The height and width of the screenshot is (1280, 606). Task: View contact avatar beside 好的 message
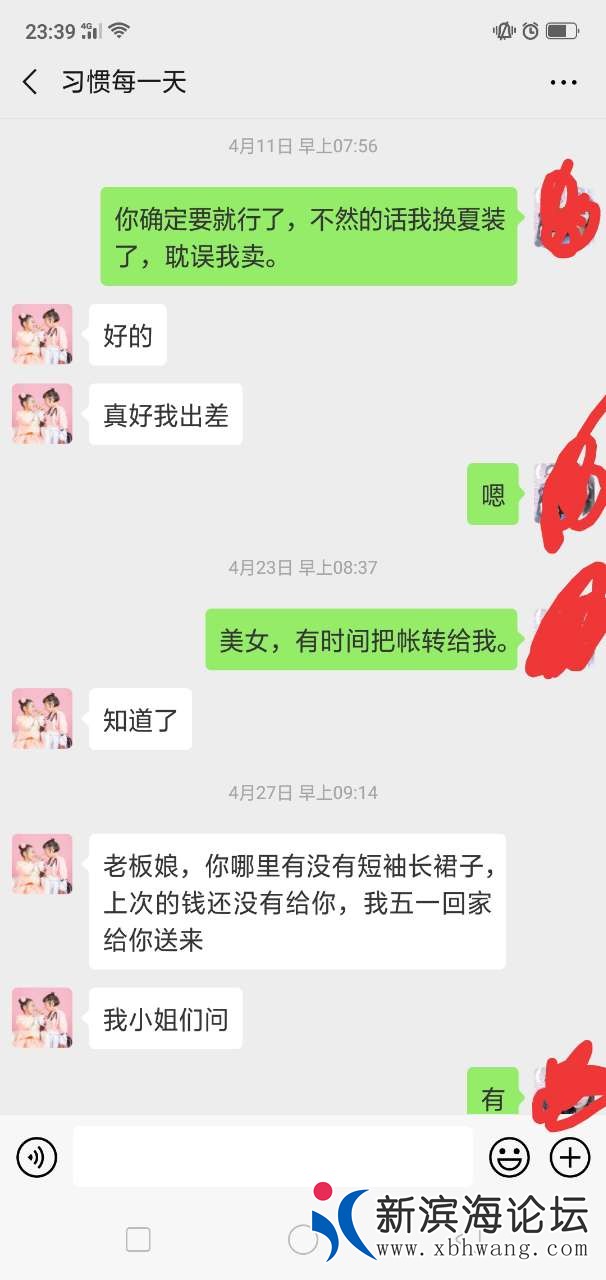tap(42, 334)
